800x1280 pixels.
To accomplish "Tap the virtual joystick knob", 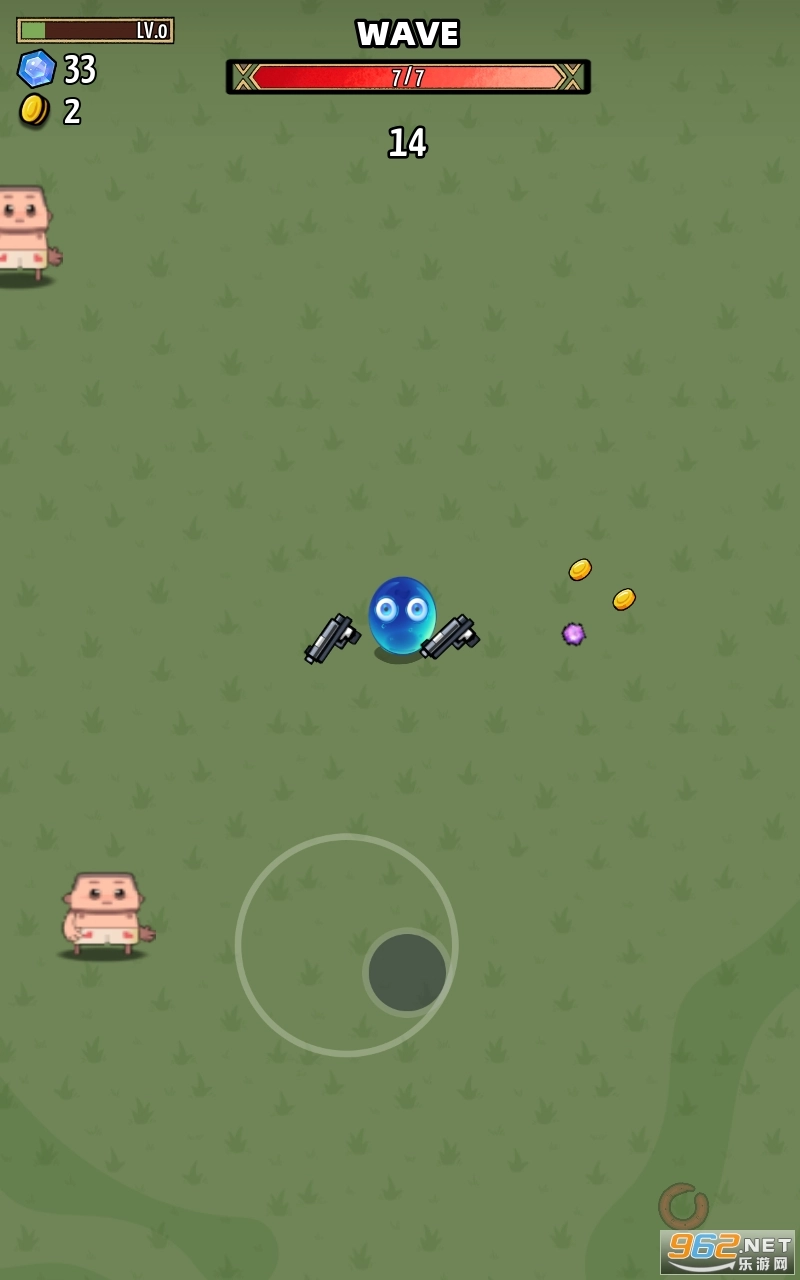I will pyautogui.click(x=407, y=972).
